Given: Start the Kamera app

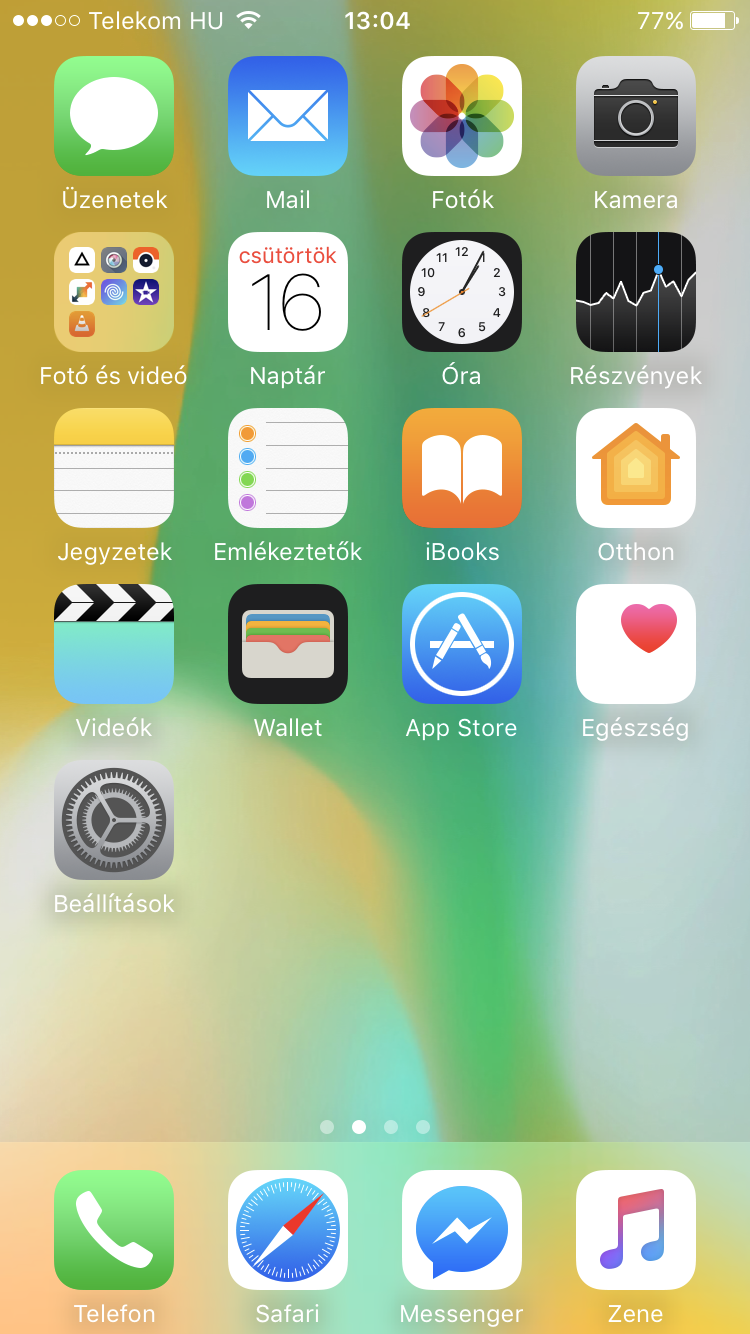Looking at the screenshot, I should (636, 116).
